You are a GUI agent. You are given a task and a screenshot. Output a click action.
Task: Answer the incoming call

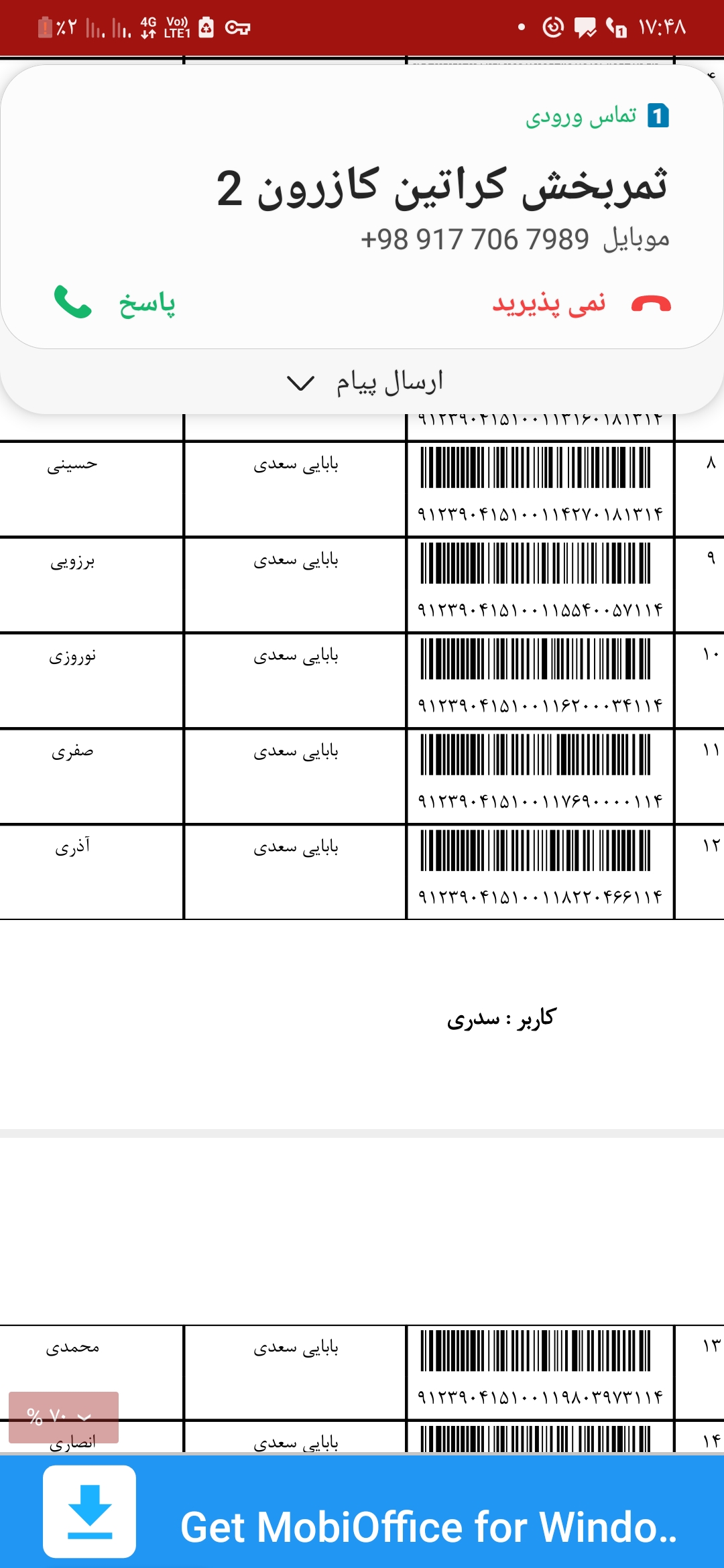115,303
